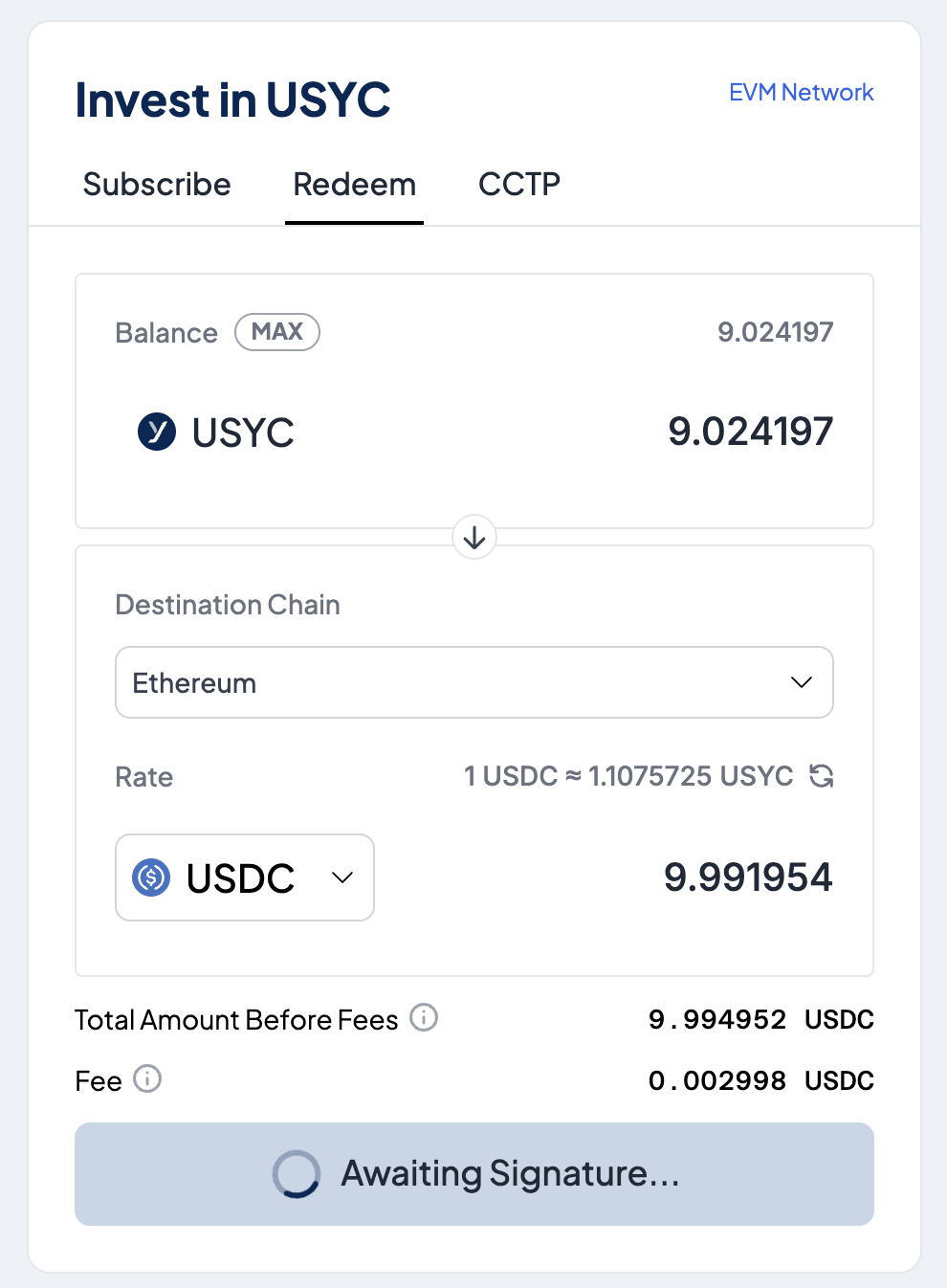Screen dimensions: 947x1288
Task: Click the loading spinner in Awaiting Signature
Action: point(297,1173)
